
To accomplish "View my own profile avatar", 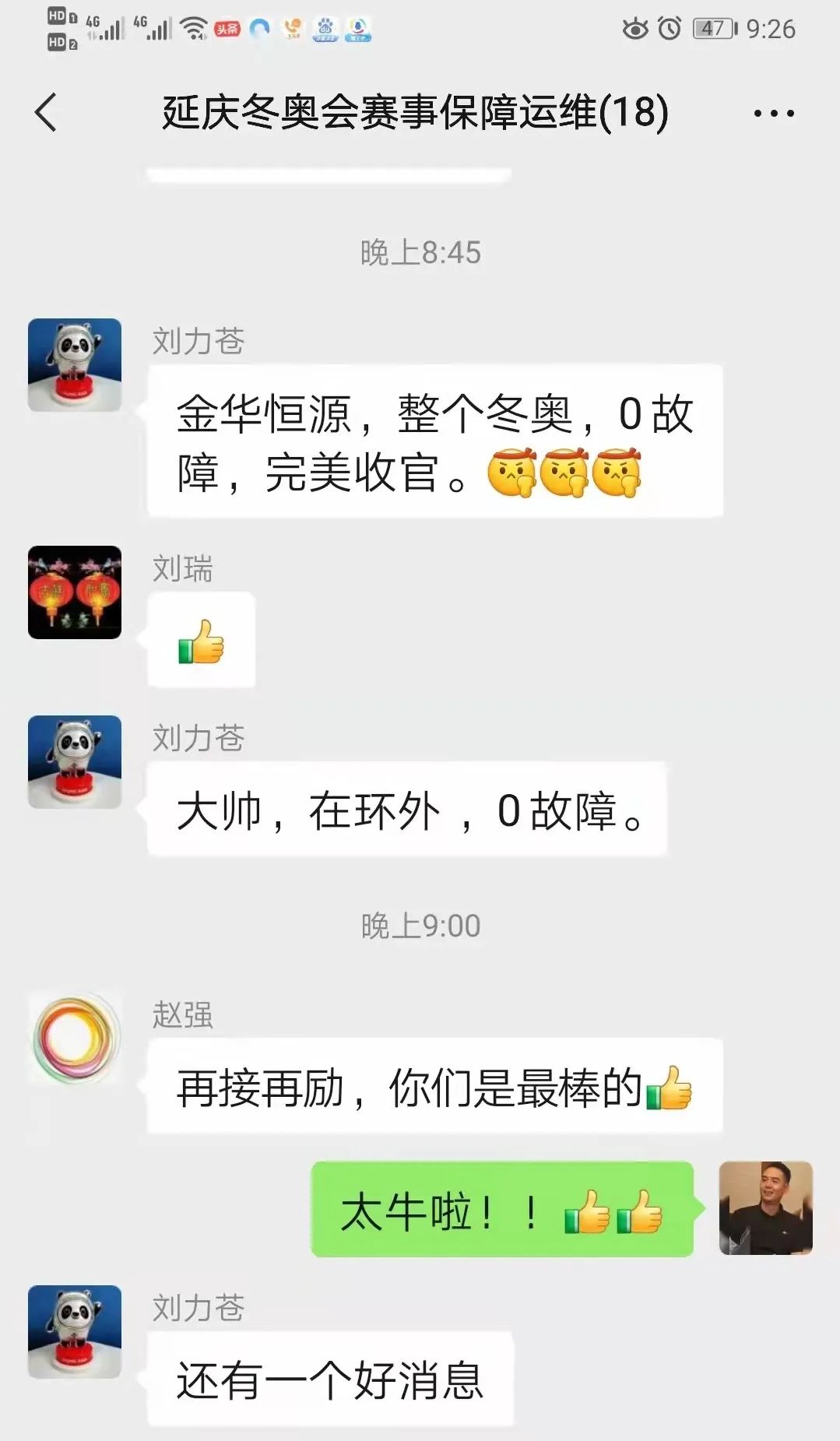I will pos(765,1208).
